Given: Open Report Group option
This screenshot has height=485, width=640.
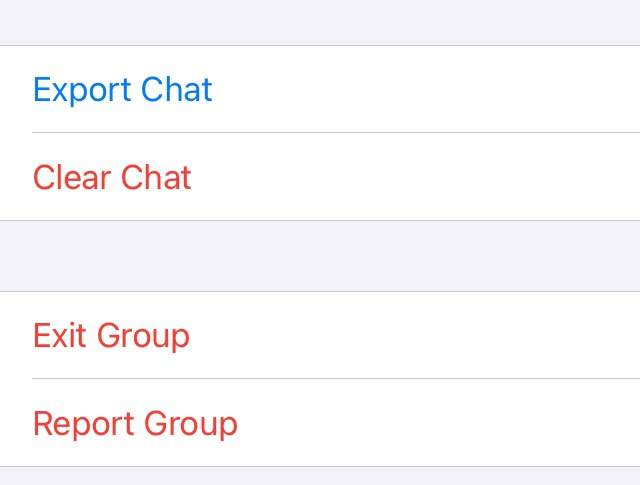Looking at the screenshot, I should tap(135, 423).
